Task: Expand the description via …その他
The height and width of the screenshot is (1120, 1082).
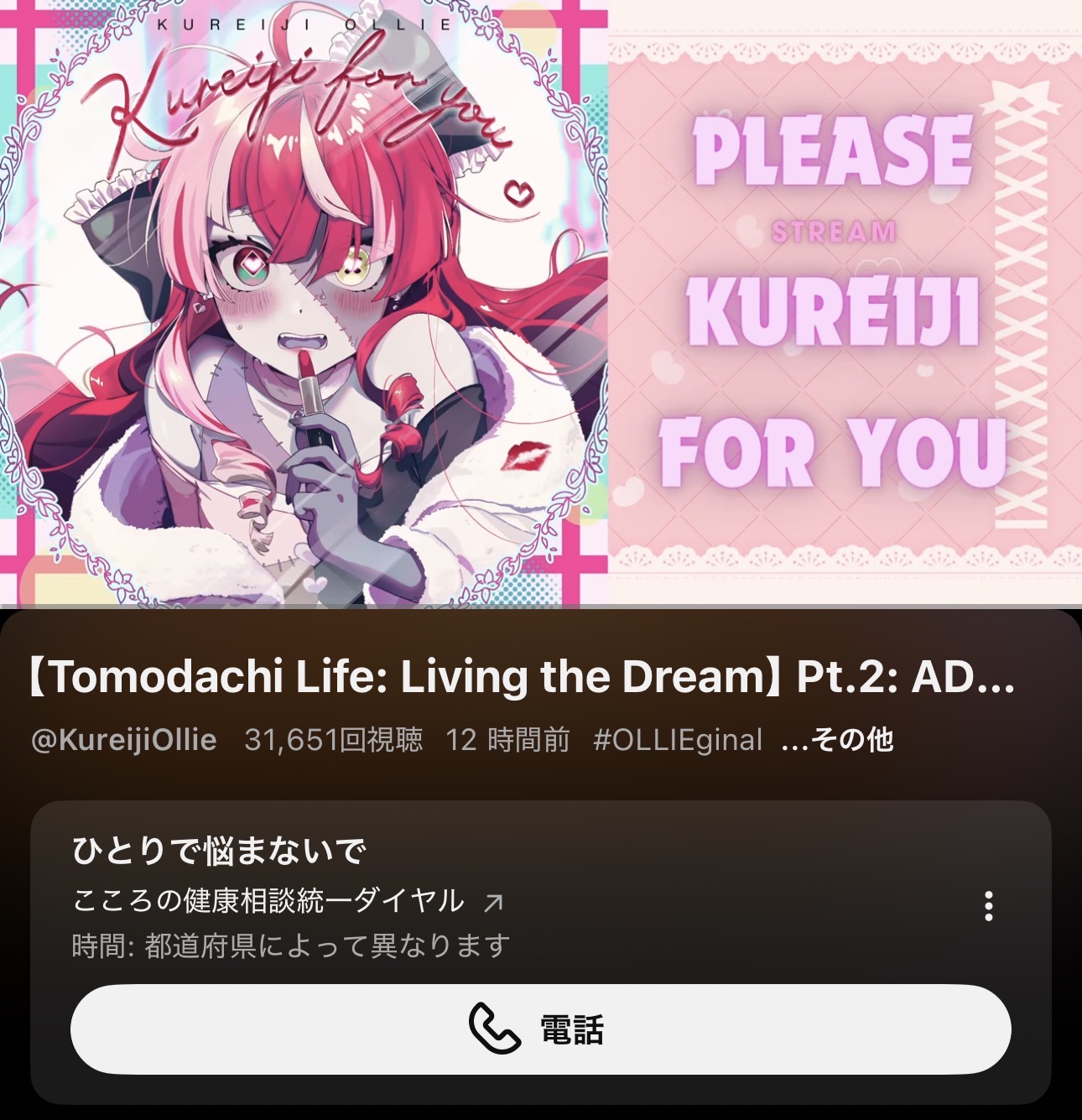Action: click(837, 740)
